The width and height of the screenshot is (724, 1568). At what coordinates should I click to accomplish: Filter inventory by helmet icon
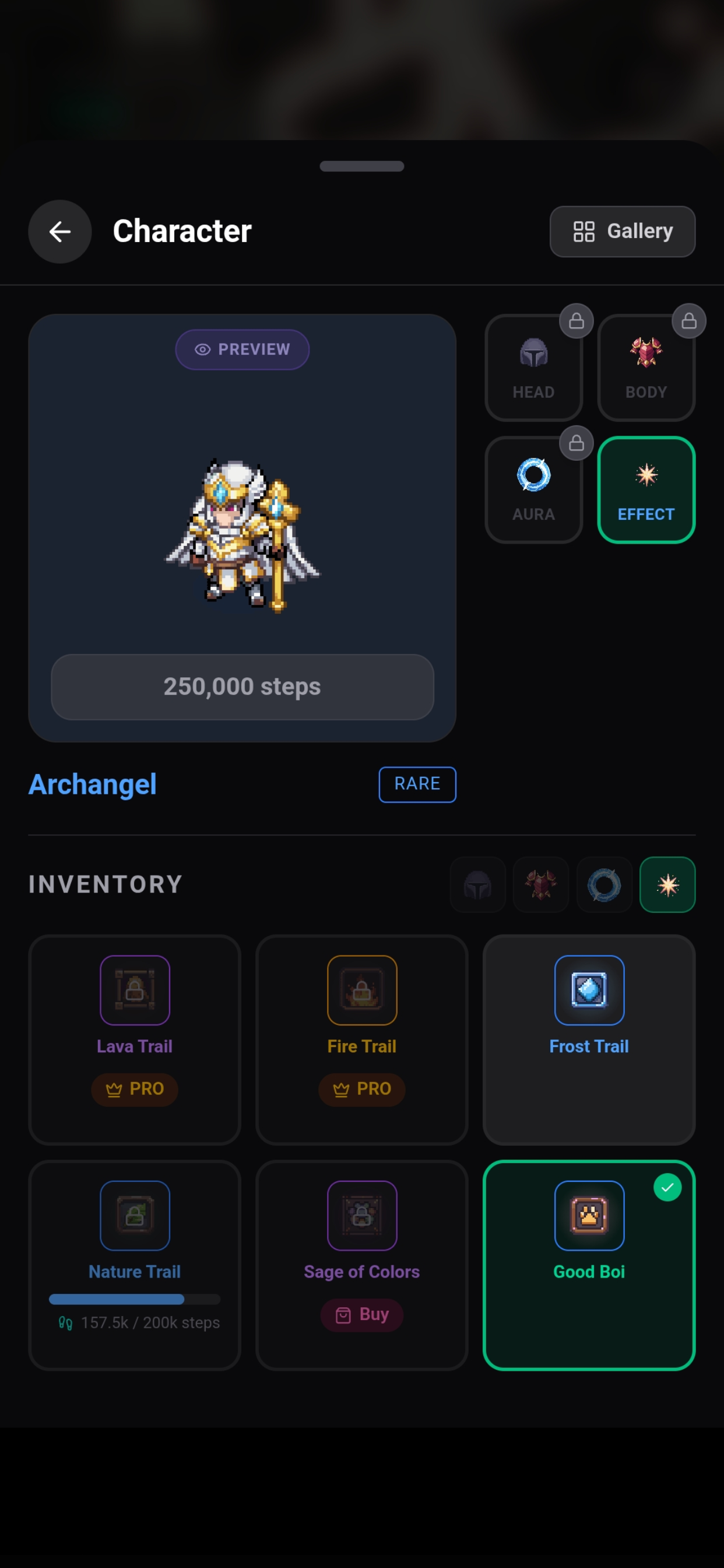point(477,884)
